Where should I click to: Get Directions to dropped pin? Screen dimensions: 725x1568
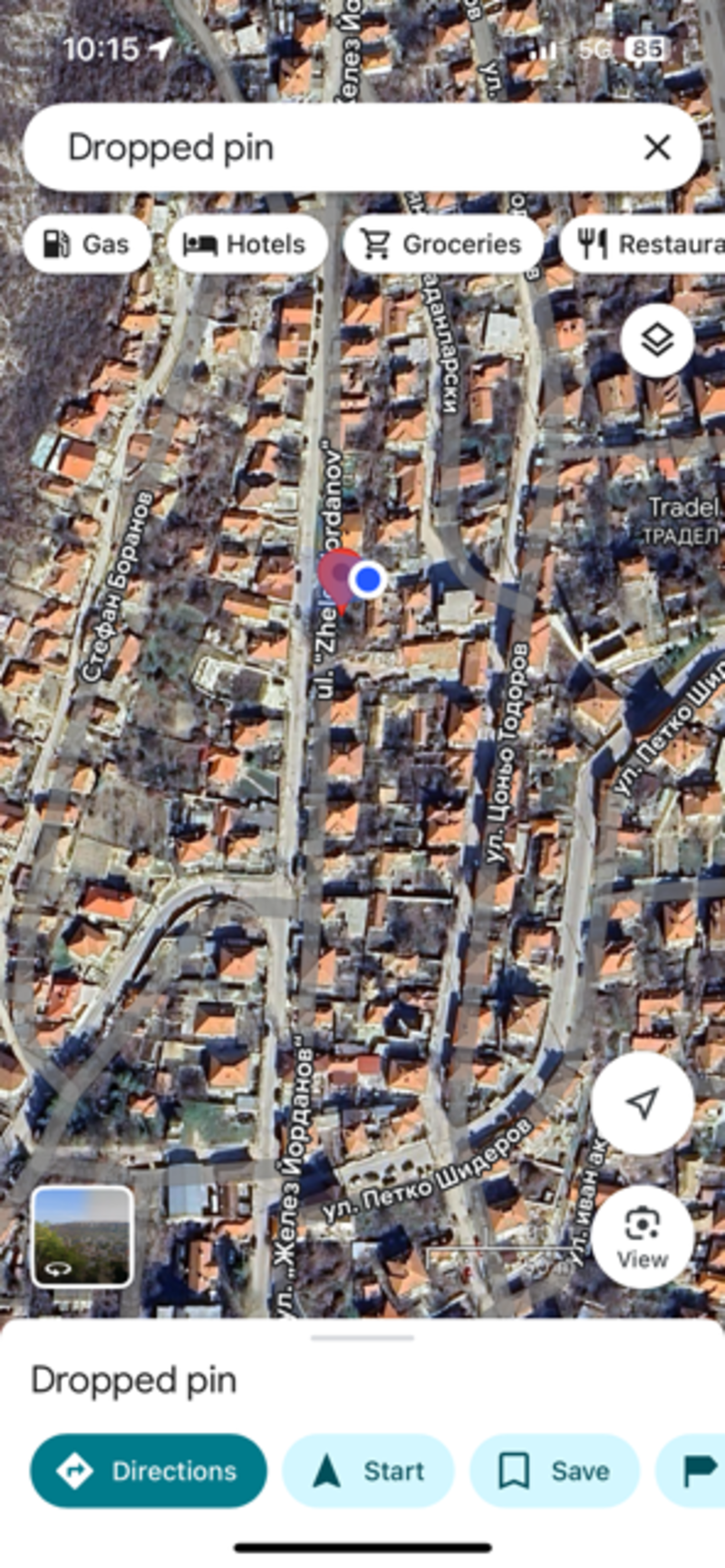[149, 1470]
